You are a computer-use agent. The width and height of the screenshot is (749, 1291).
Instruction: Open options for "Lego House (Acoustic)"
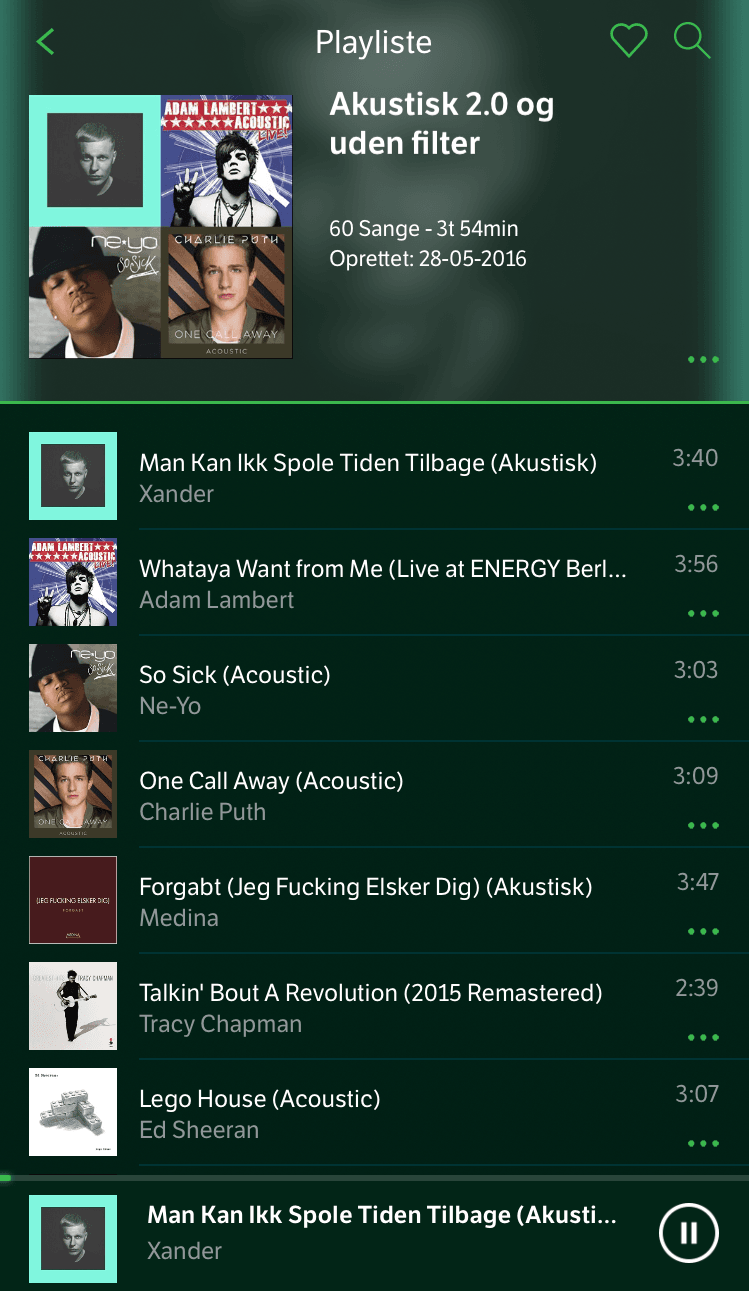703,1143
